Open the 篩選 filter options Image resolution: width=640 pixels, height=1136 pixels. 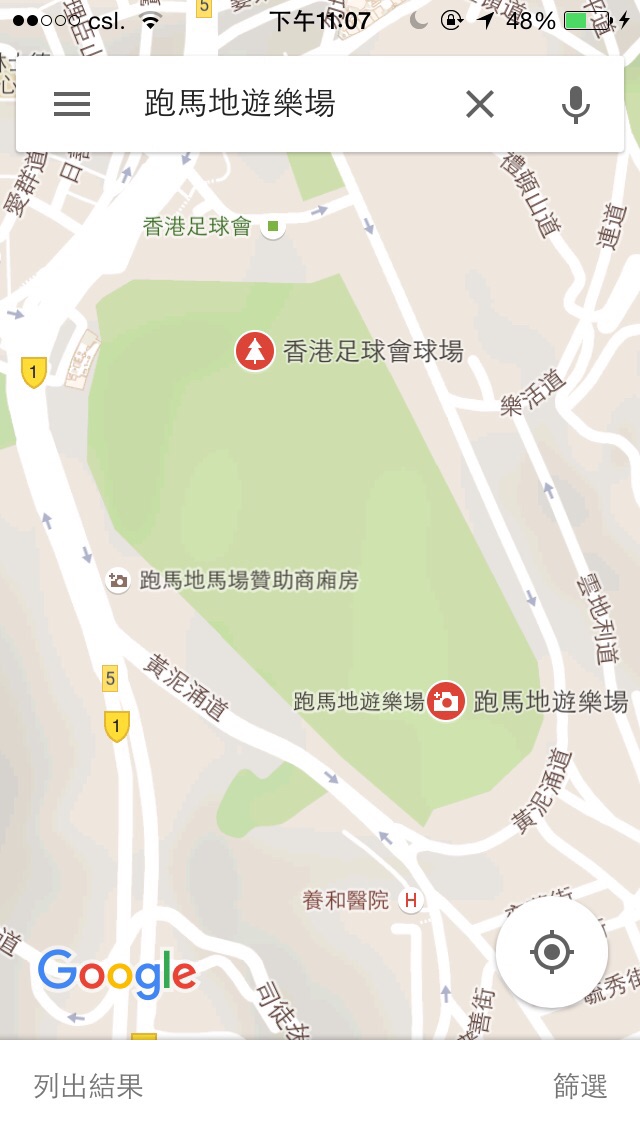point(580,1086)
